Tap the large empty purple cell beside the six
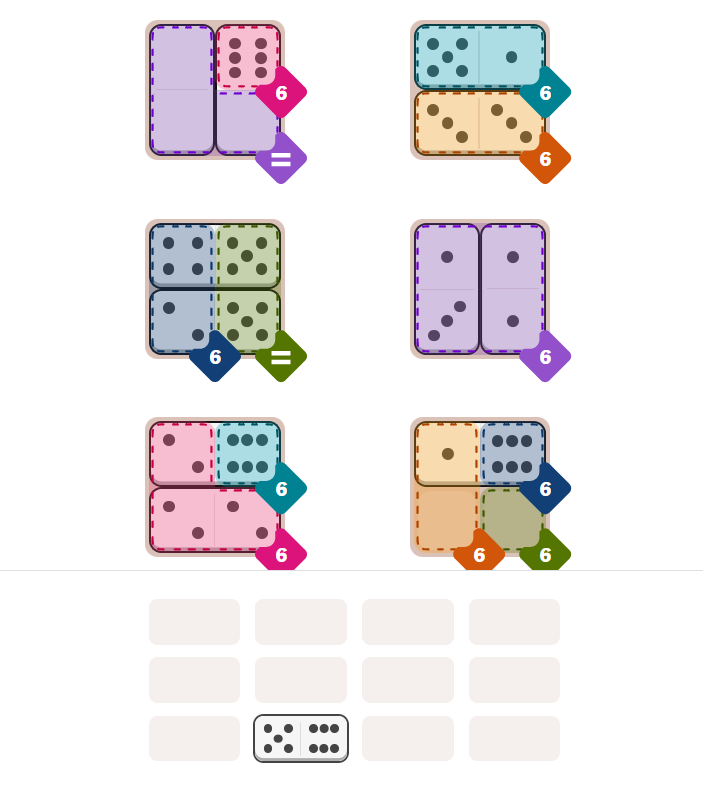703x802 pixels. coord(182,90)
